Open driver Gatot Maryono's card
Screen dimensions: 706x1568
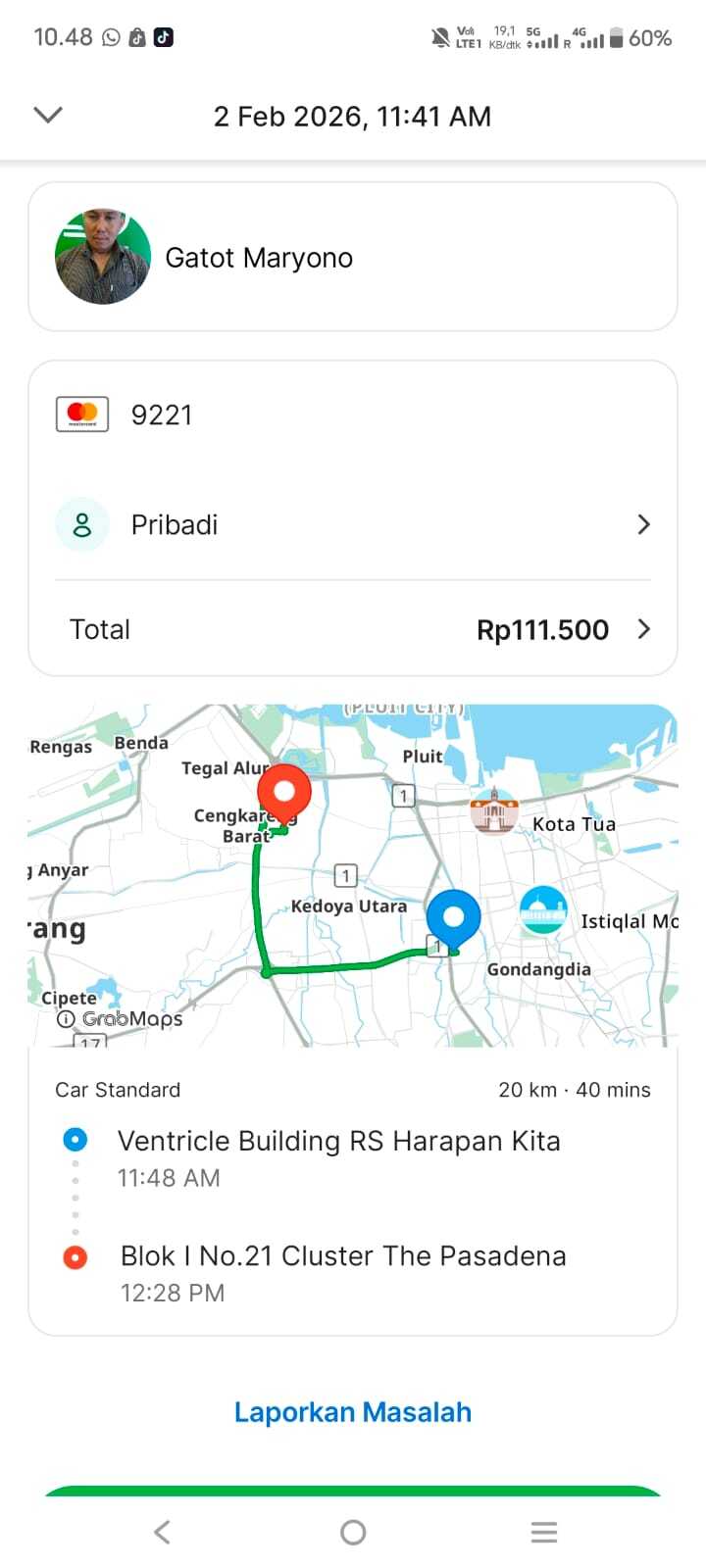click(x=353, y=258)
